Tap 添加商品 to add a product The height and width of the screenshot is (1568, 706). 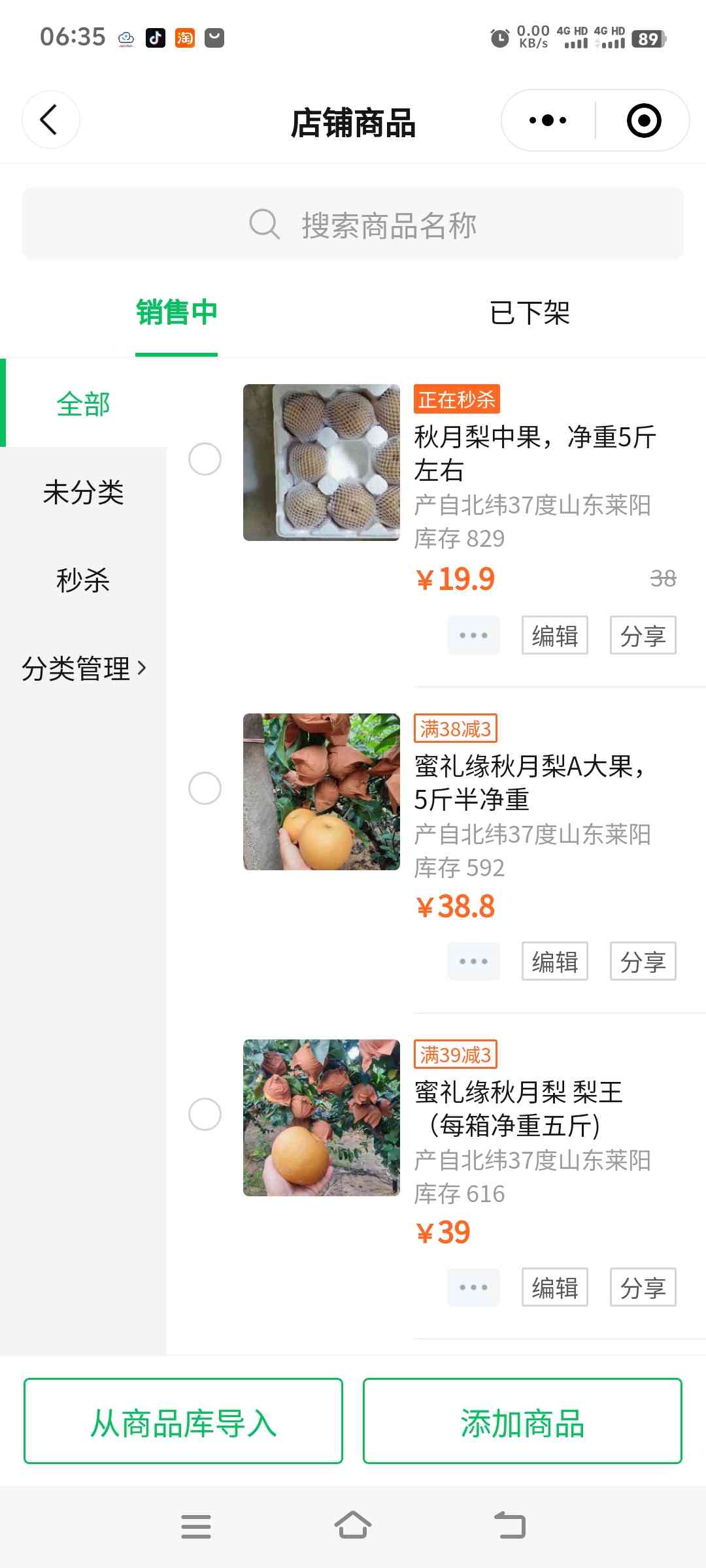pos(522,1421)
